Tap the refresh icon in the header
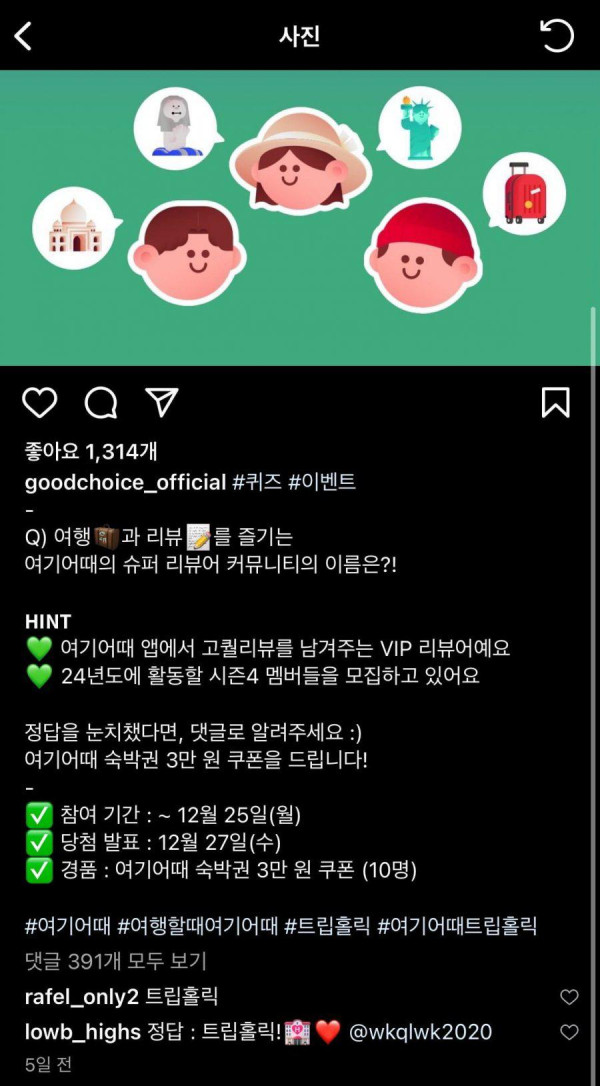The height and width of the screenshot is (1086, 600). pos(556,37)
